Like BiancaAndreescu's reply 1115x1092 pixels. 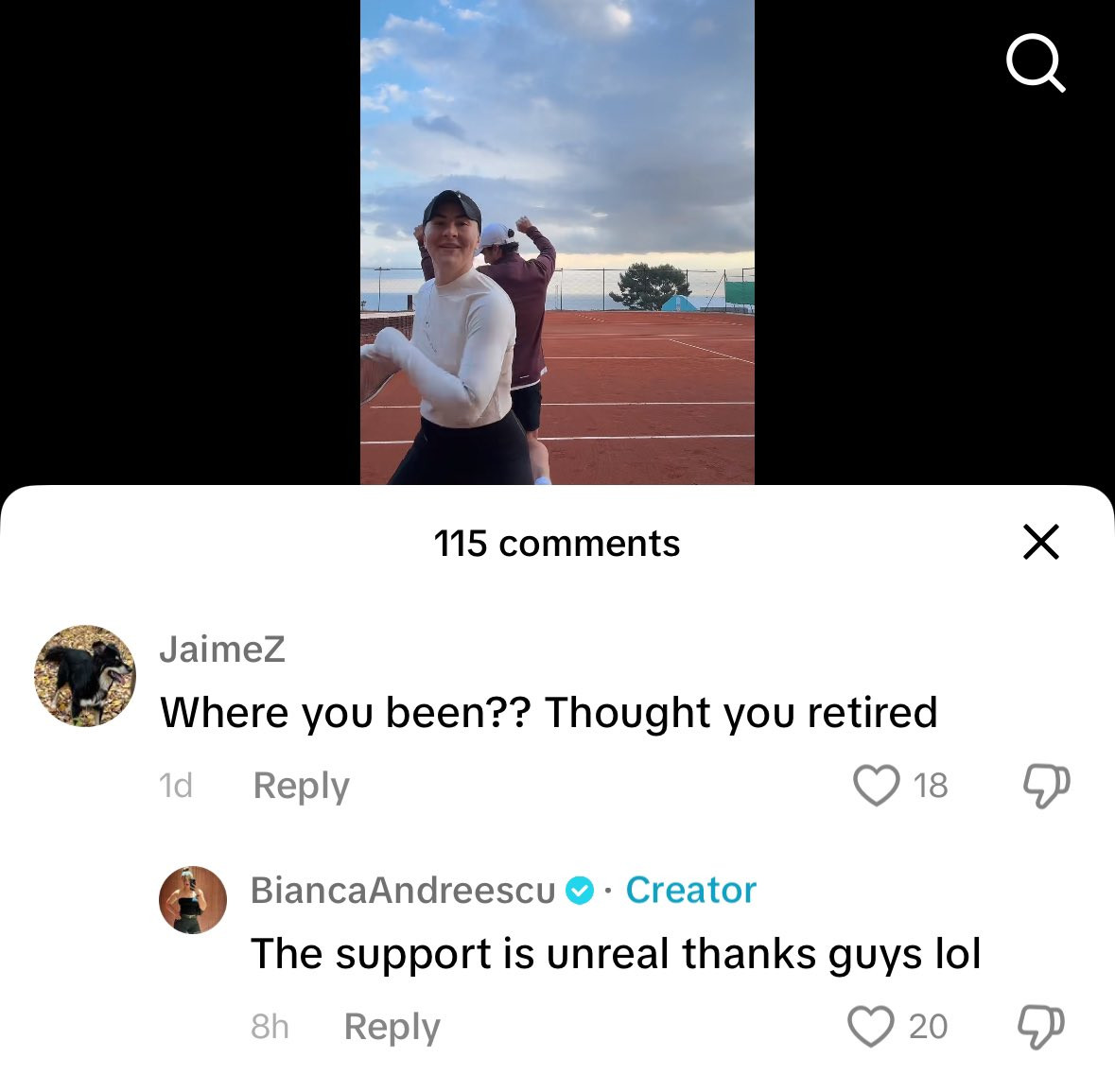pyautogui.click(x=871, y=1027)
